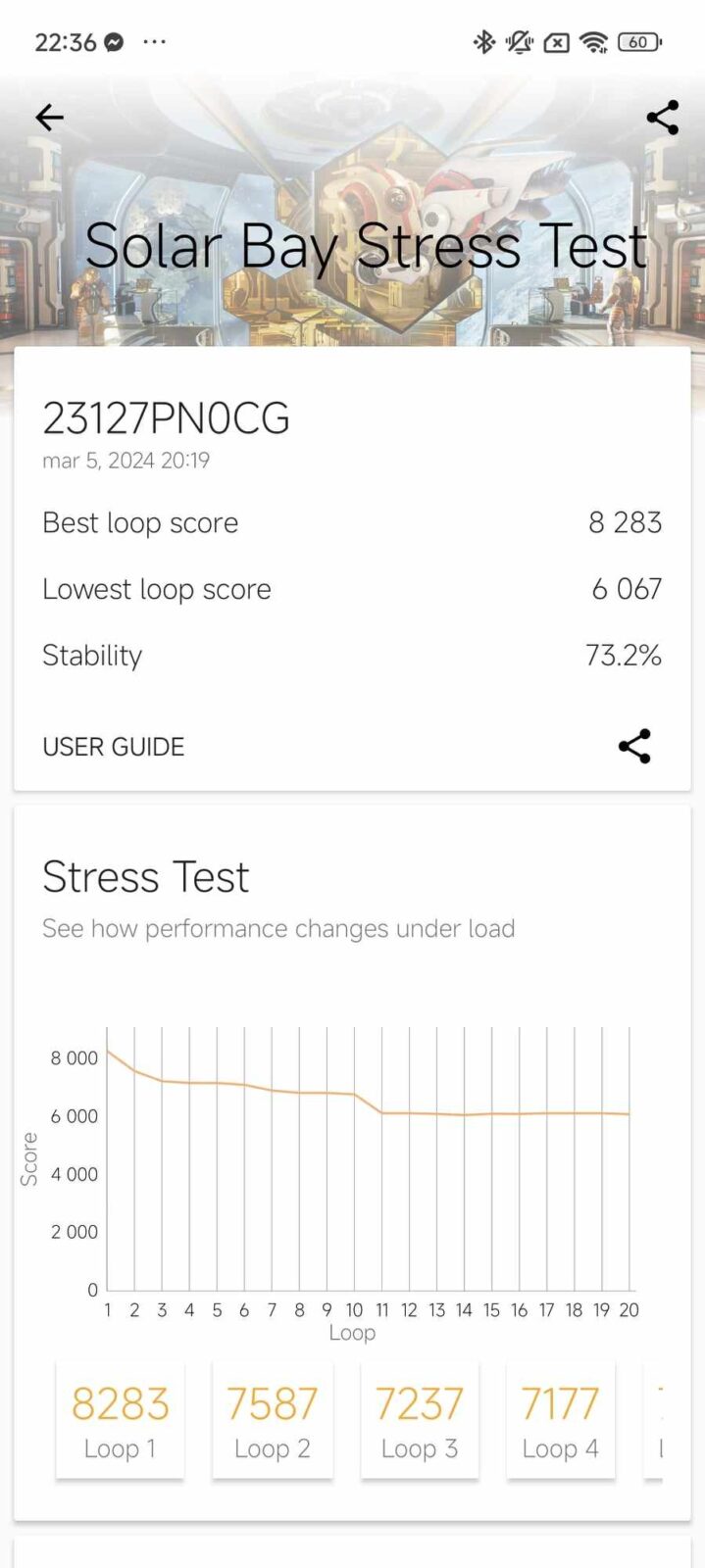Share the test from the header icon
The width and height of the screenshot is (705, 1568).
(x=662, y=119)
